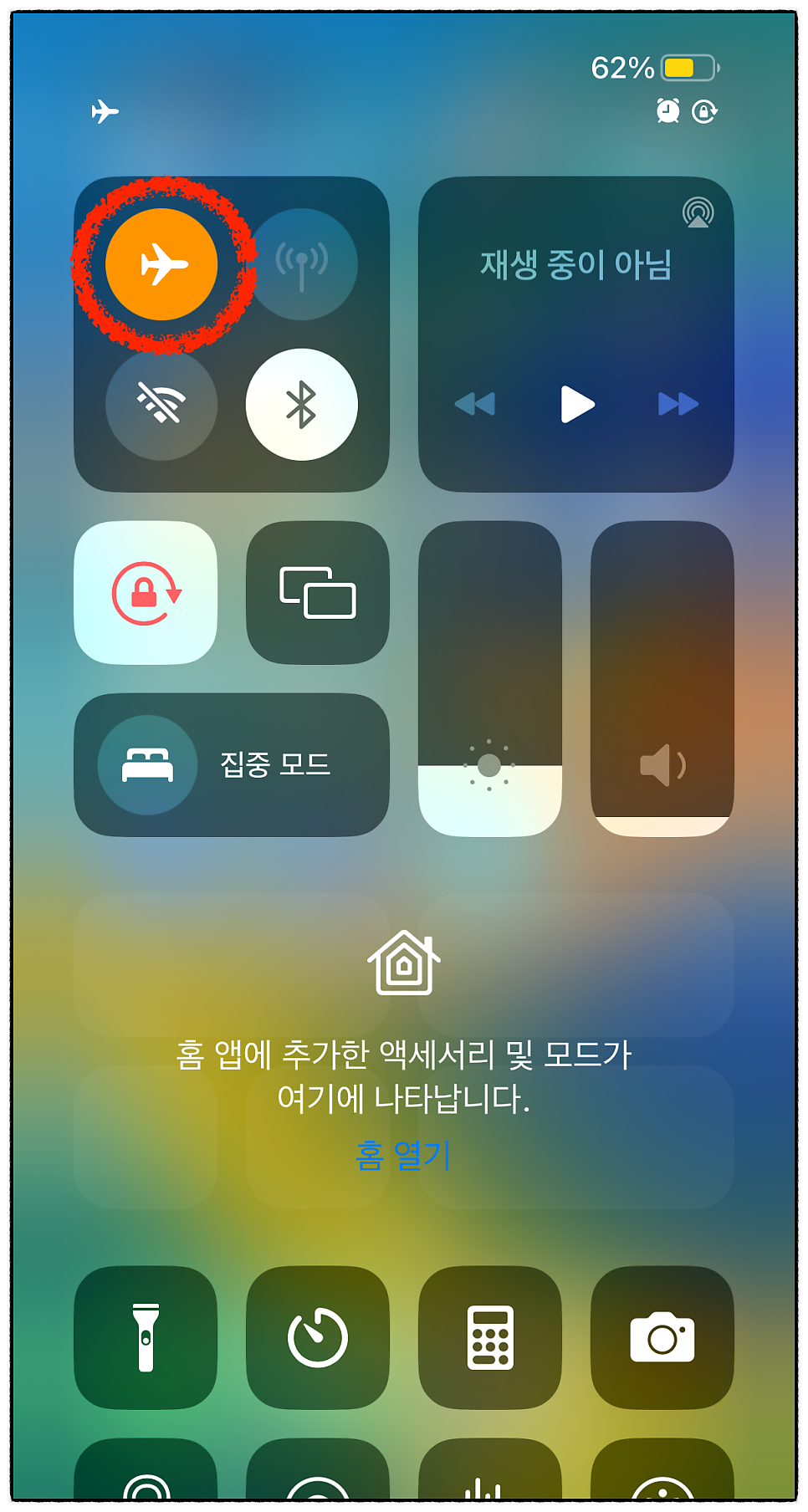Viewport: 808px width, 1512px height.
Task: Turn off airplane mode
Action: (x=161, y=264)
